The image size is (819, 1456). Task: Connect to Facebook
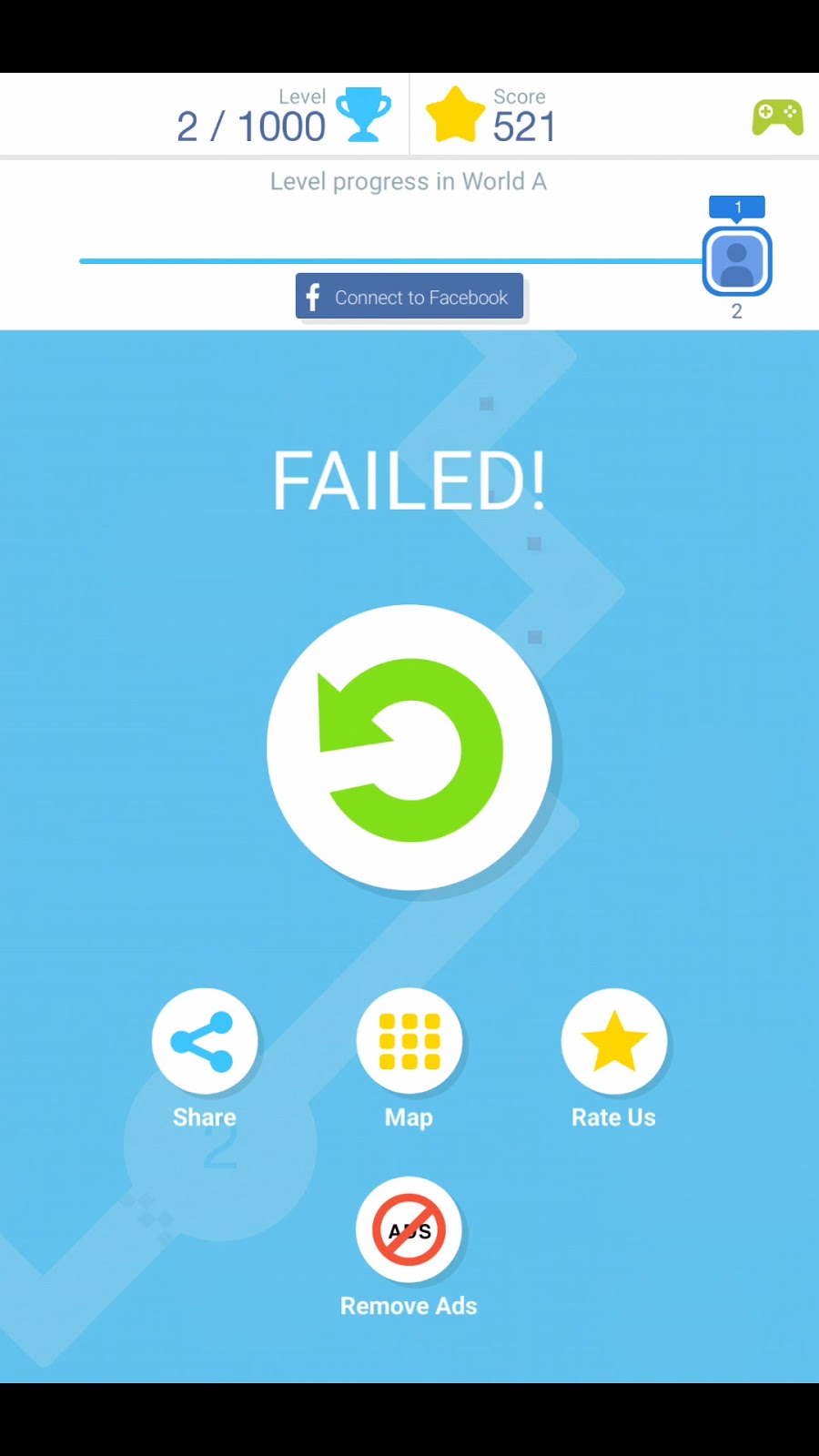click(409, 297)
